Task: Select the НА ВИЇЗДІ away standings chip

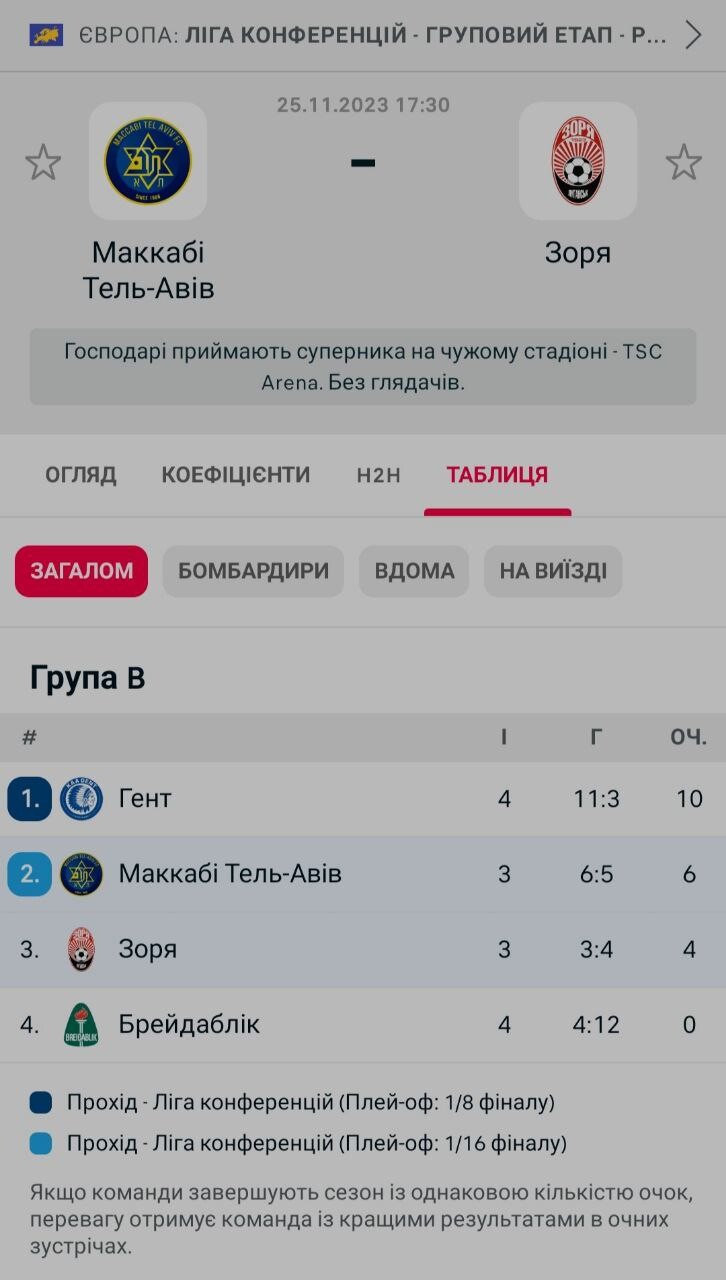Action: (x=553, y=571)
